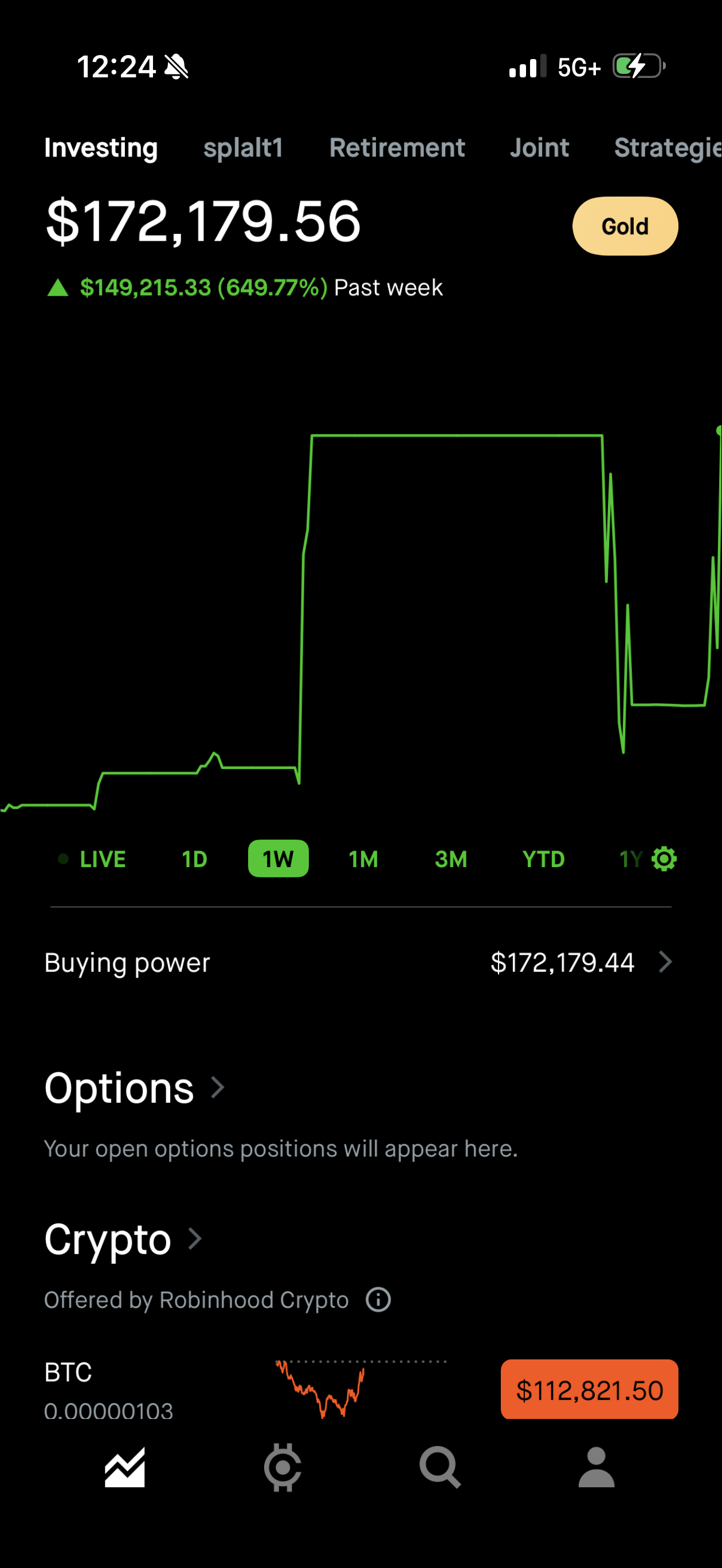Open the search tab

[x=440, y=1467]
